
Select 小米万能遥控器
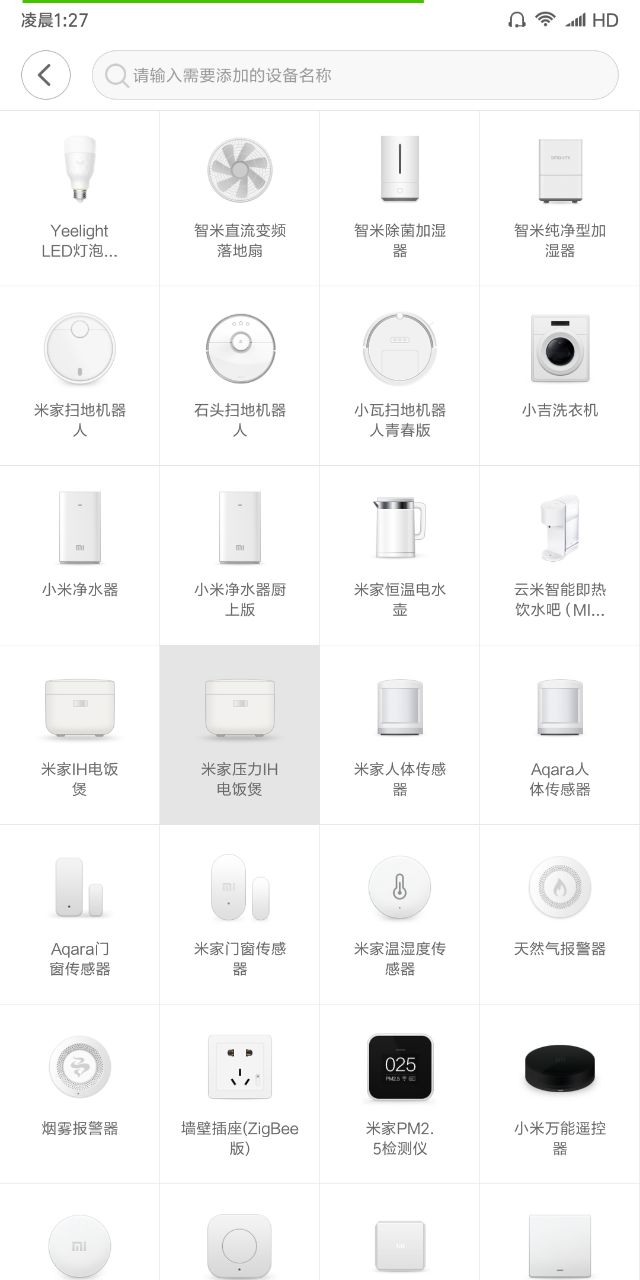pos(560,1094)
